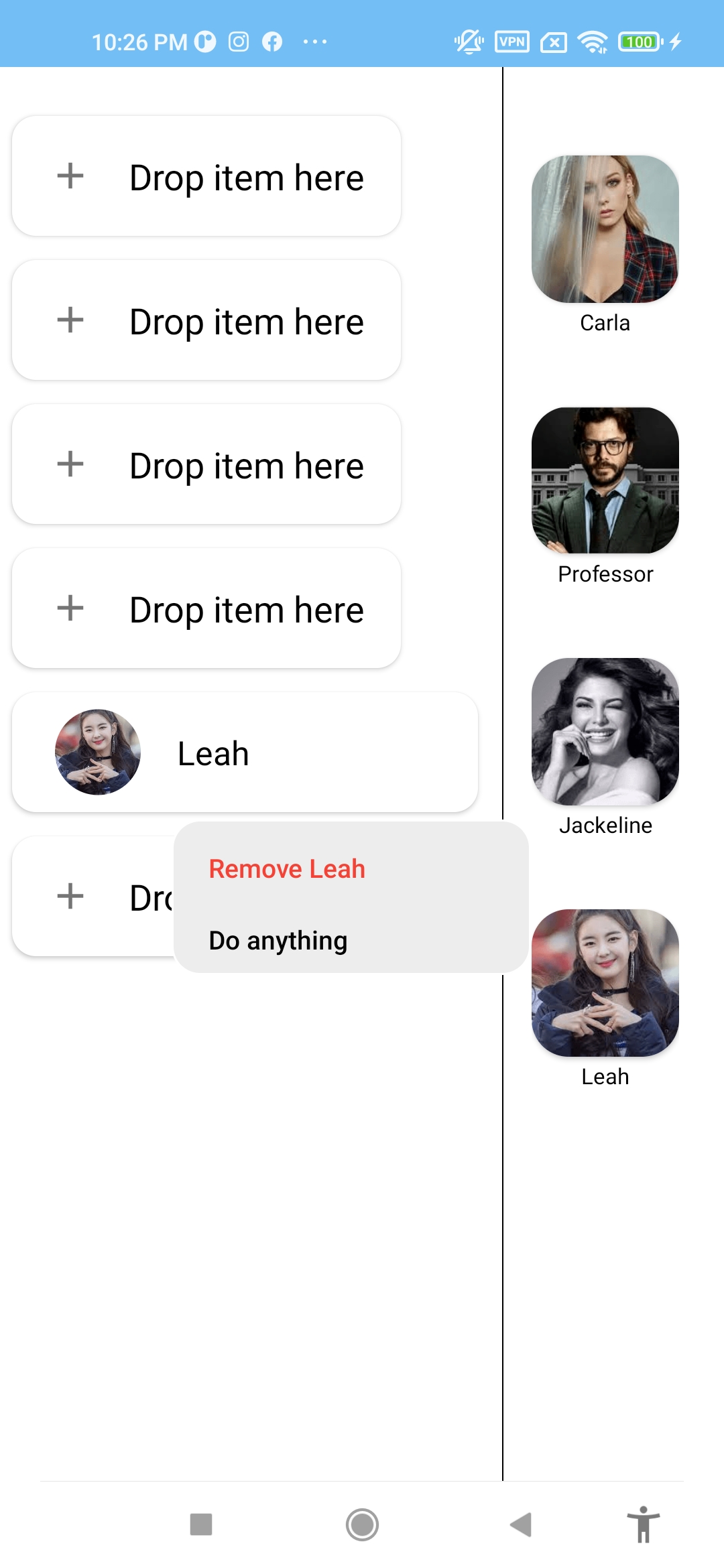
Task: Tap the Instagram icon in the status bar
Action: (238, 42)
